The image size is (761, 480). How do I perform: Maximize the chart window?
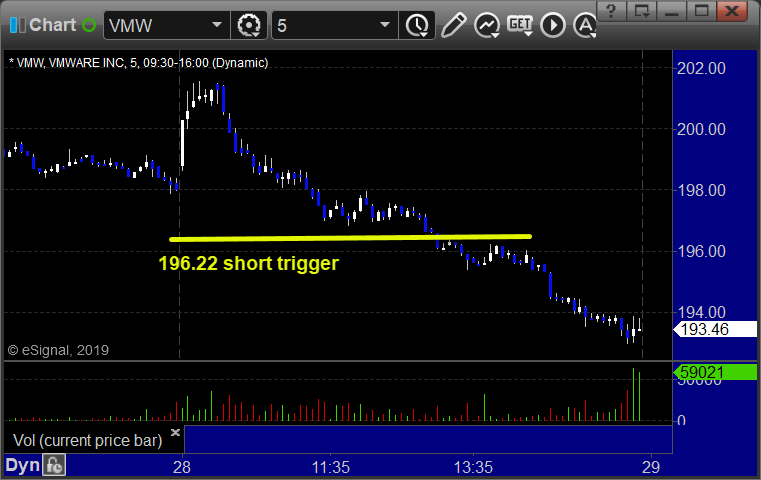(703, 11)
